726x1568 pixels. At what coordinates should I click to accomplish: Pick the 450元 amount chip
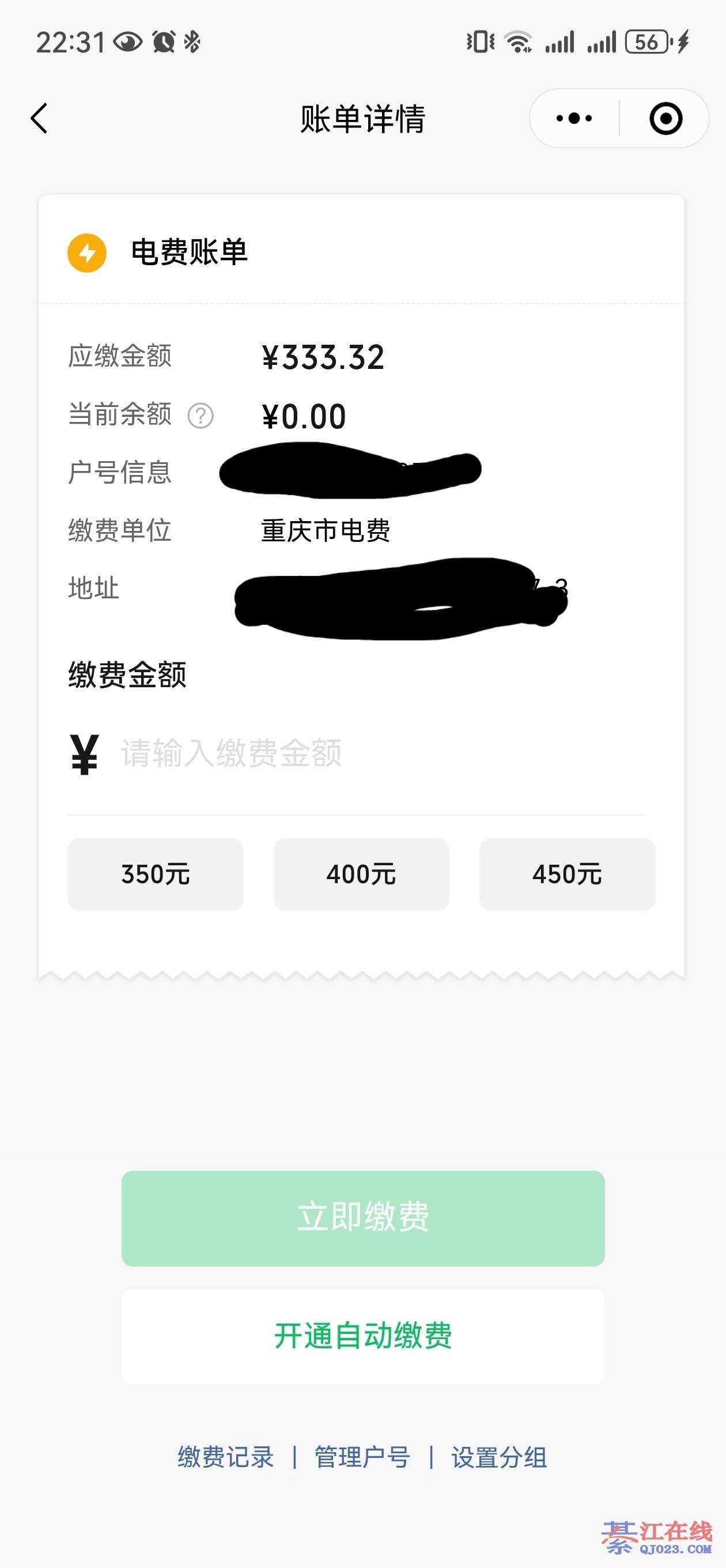[x=567, y=874]
